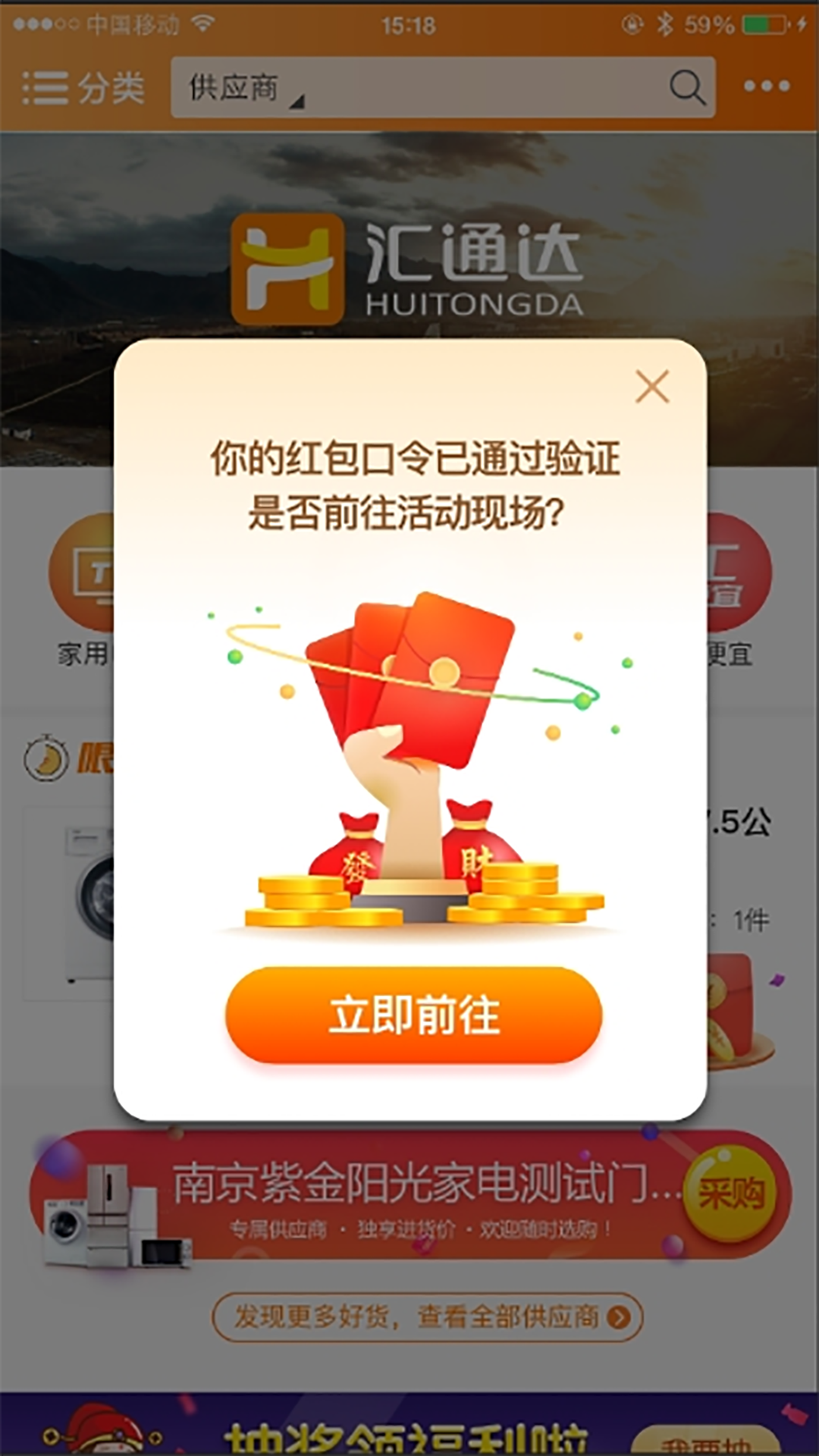819x1456 pixels.
Task: Tap the search magnifier icon
Action: point(687,88)
